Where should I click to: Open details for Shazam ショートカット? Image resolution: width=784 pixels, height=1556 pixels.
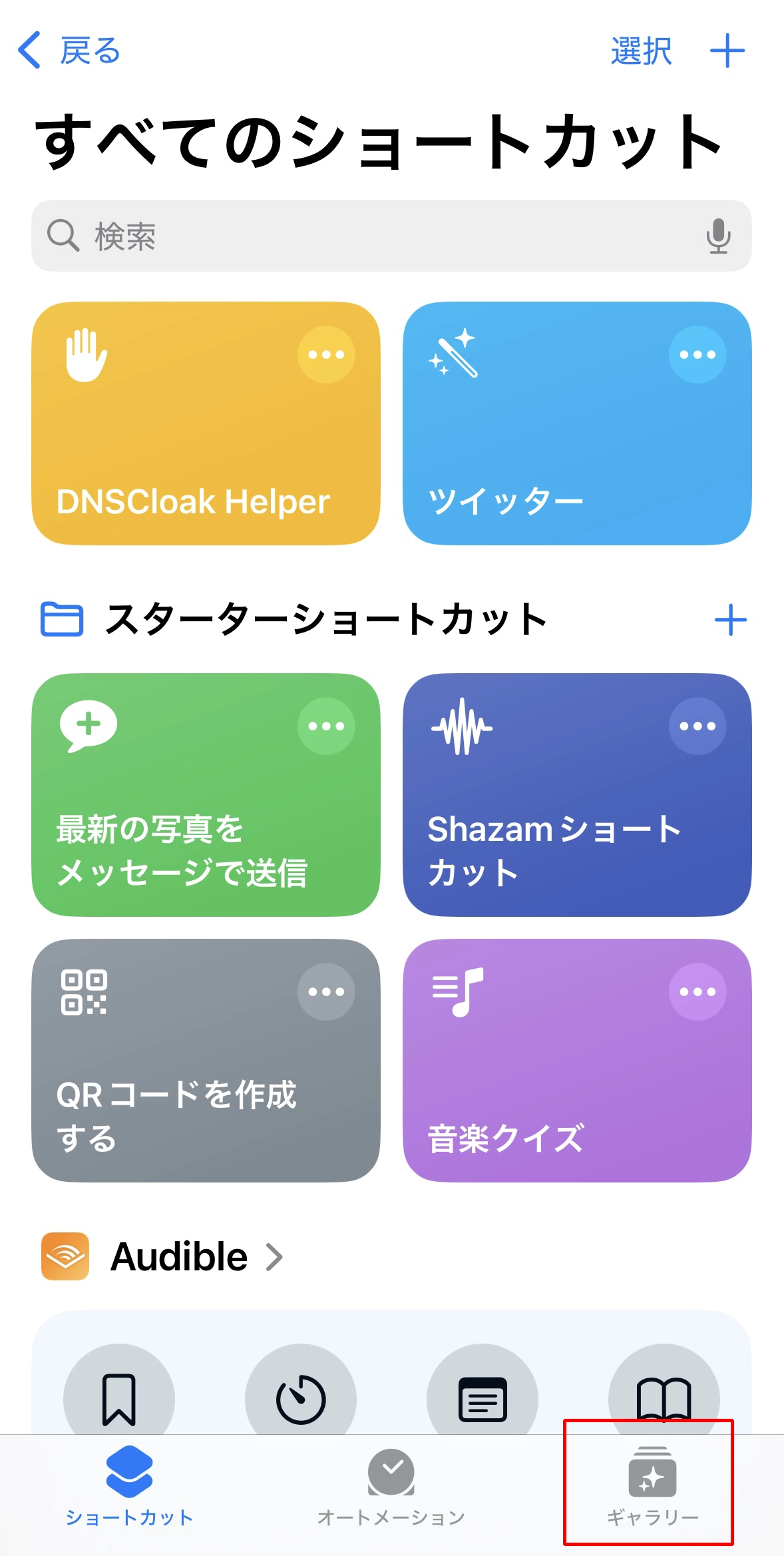pyautogui.click(x=697, y=726)
